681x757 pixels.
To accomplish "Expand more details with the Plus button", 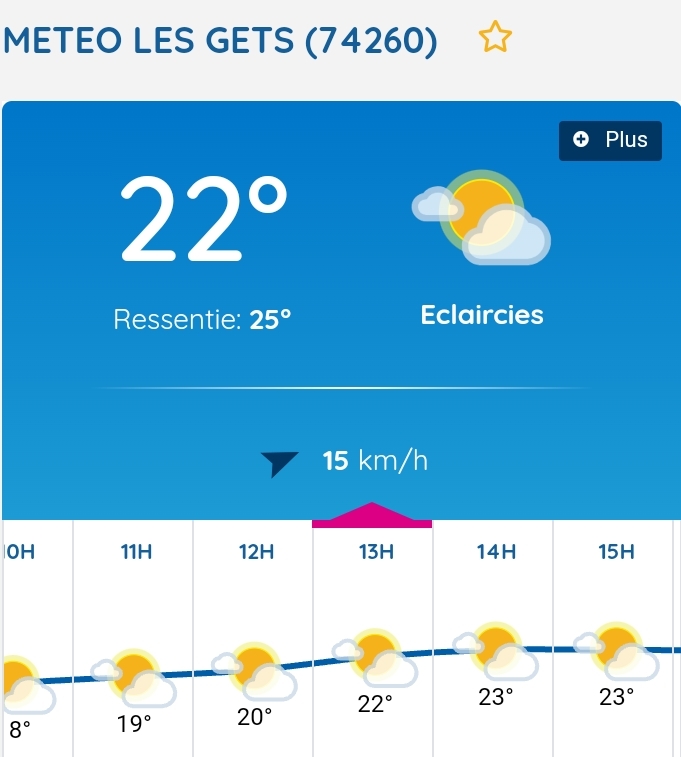I will 610,140.
